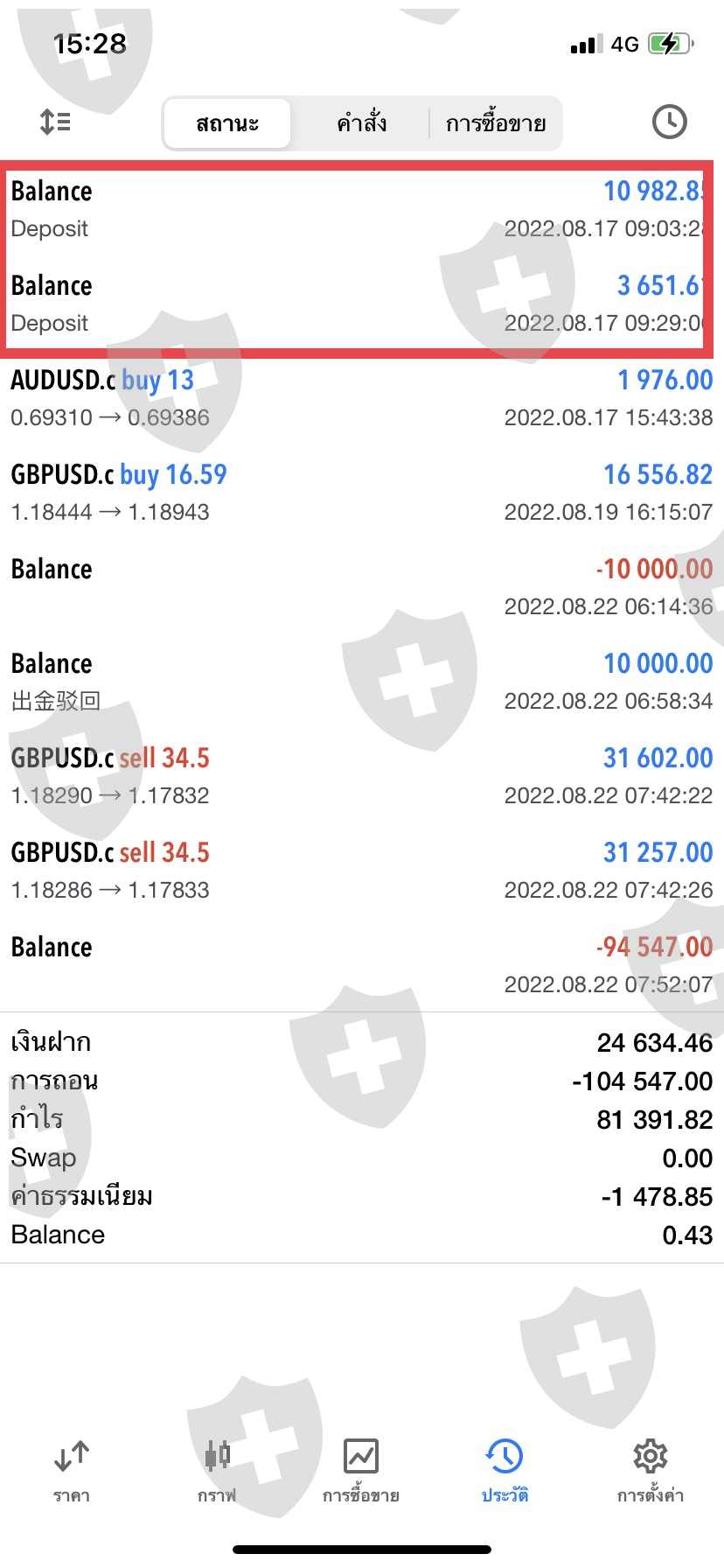Switch to the bottom การซื้อขาย trade tab
This screenshot has height=1568, width=724.
click(x=361, y=1470)
